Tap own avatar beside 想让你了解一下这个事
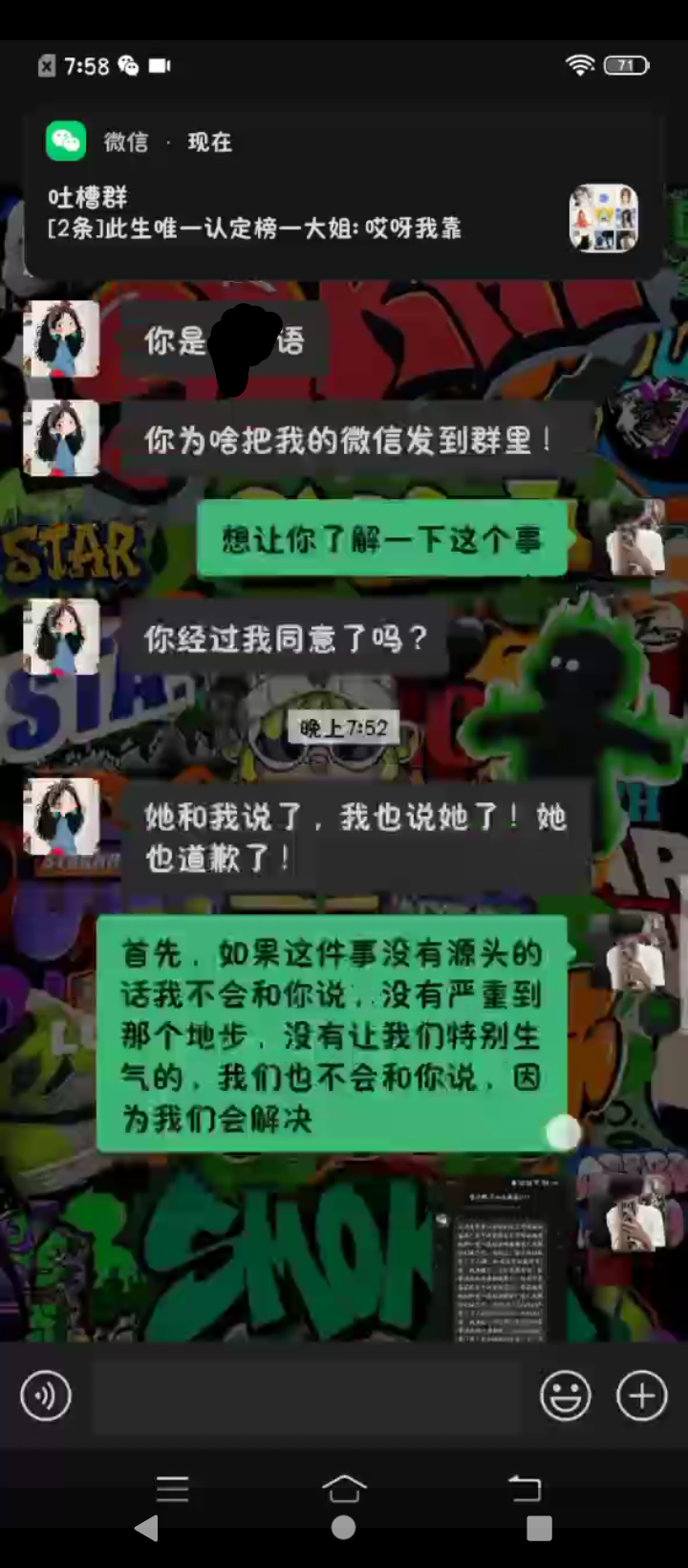The width and height of the screenshot is (688, 1568). pyautogui.click(x=635, y=538)
